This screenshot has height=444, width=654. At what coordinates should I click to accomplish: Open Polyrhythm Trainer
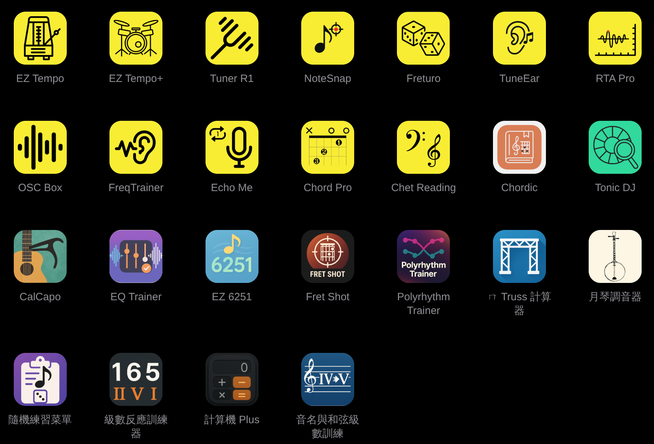423,256
